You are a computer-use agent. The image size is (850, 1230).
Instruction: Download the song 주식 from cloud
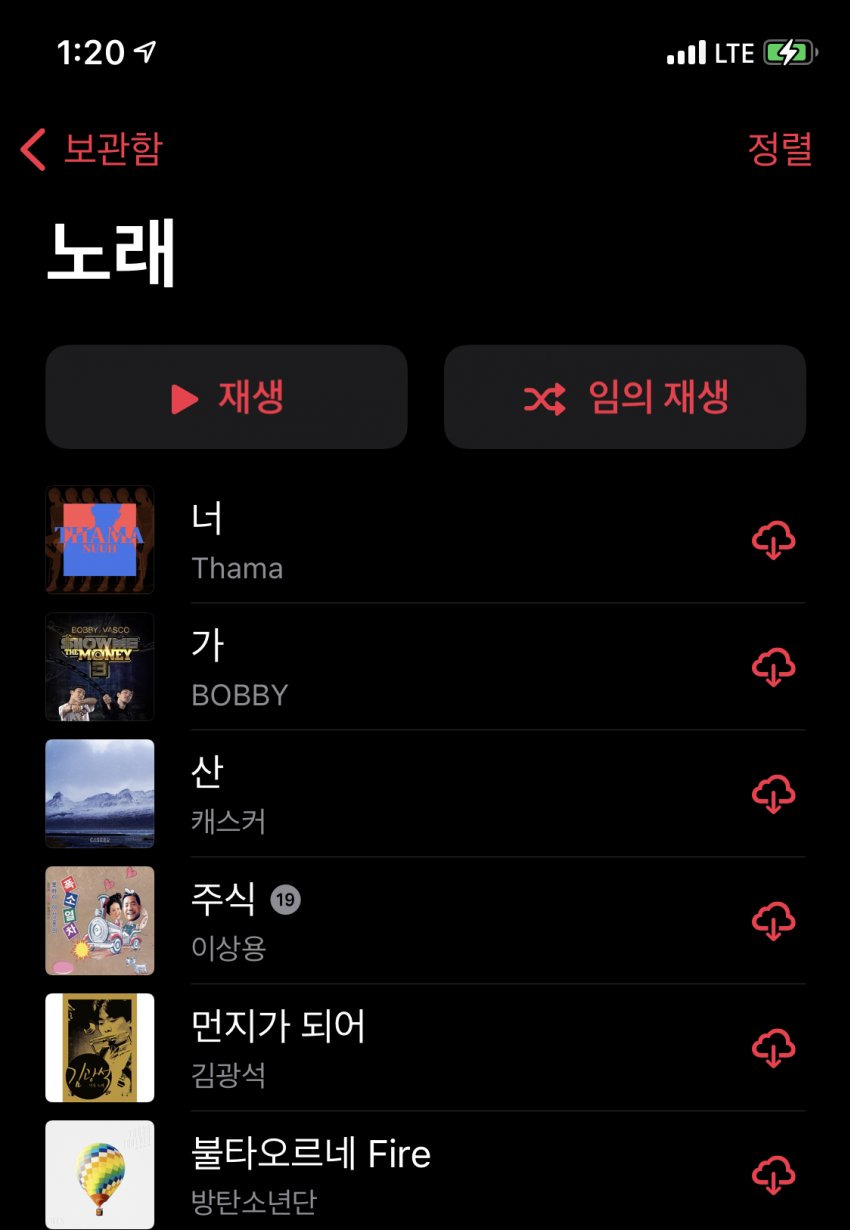click(773, 921)
